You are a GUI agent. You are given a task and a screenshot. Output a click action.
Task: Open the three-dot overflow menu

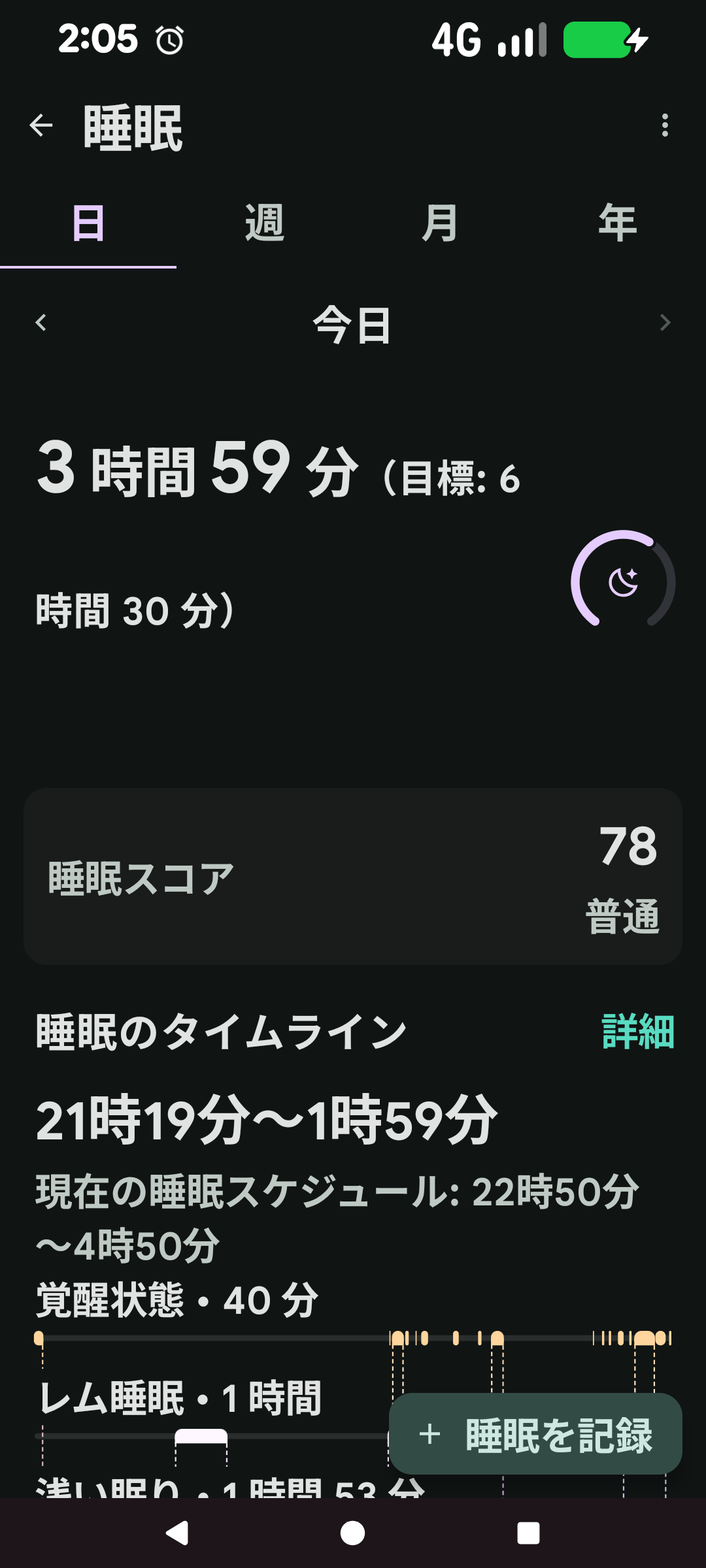point(665,125)
